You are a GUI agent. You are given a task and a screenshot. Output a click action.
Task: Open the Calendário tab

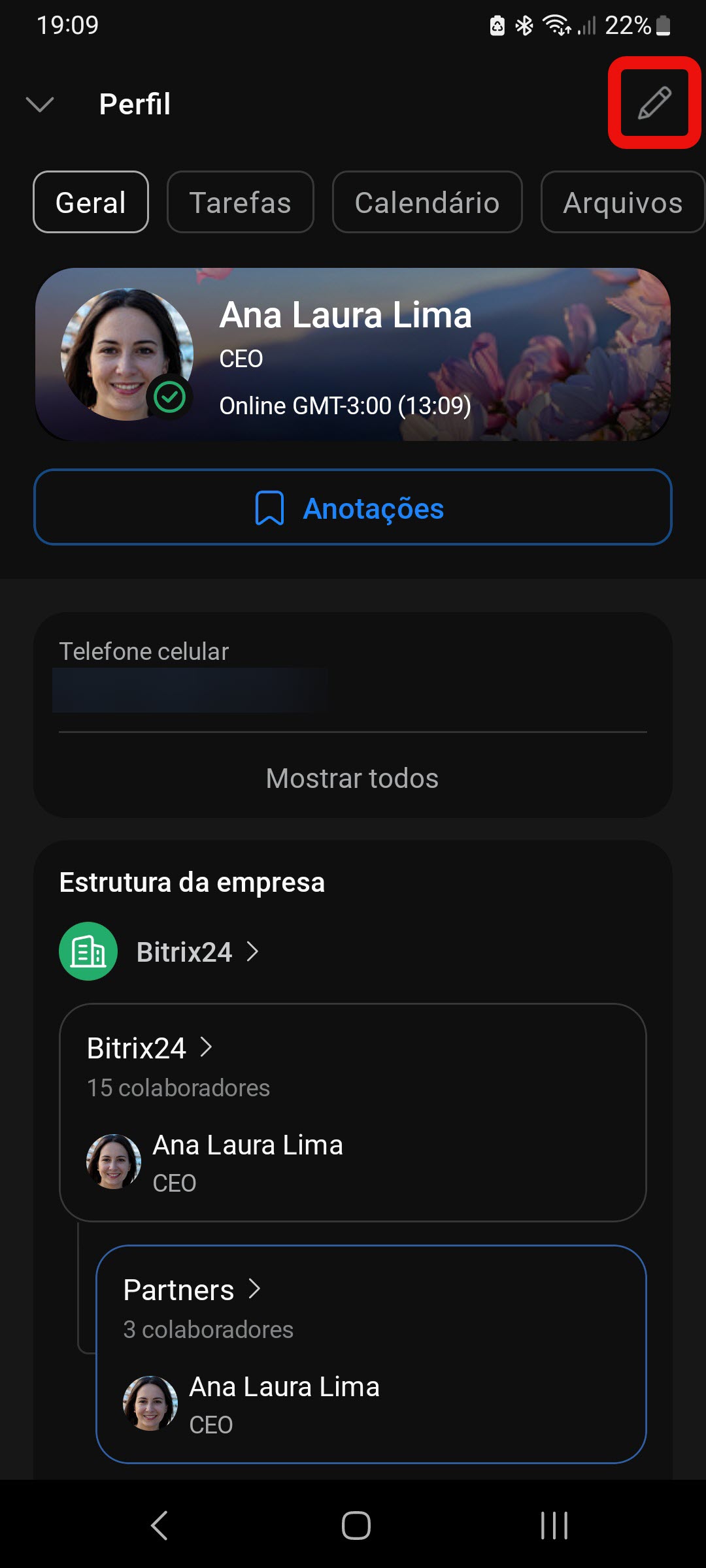click(427, 203)
